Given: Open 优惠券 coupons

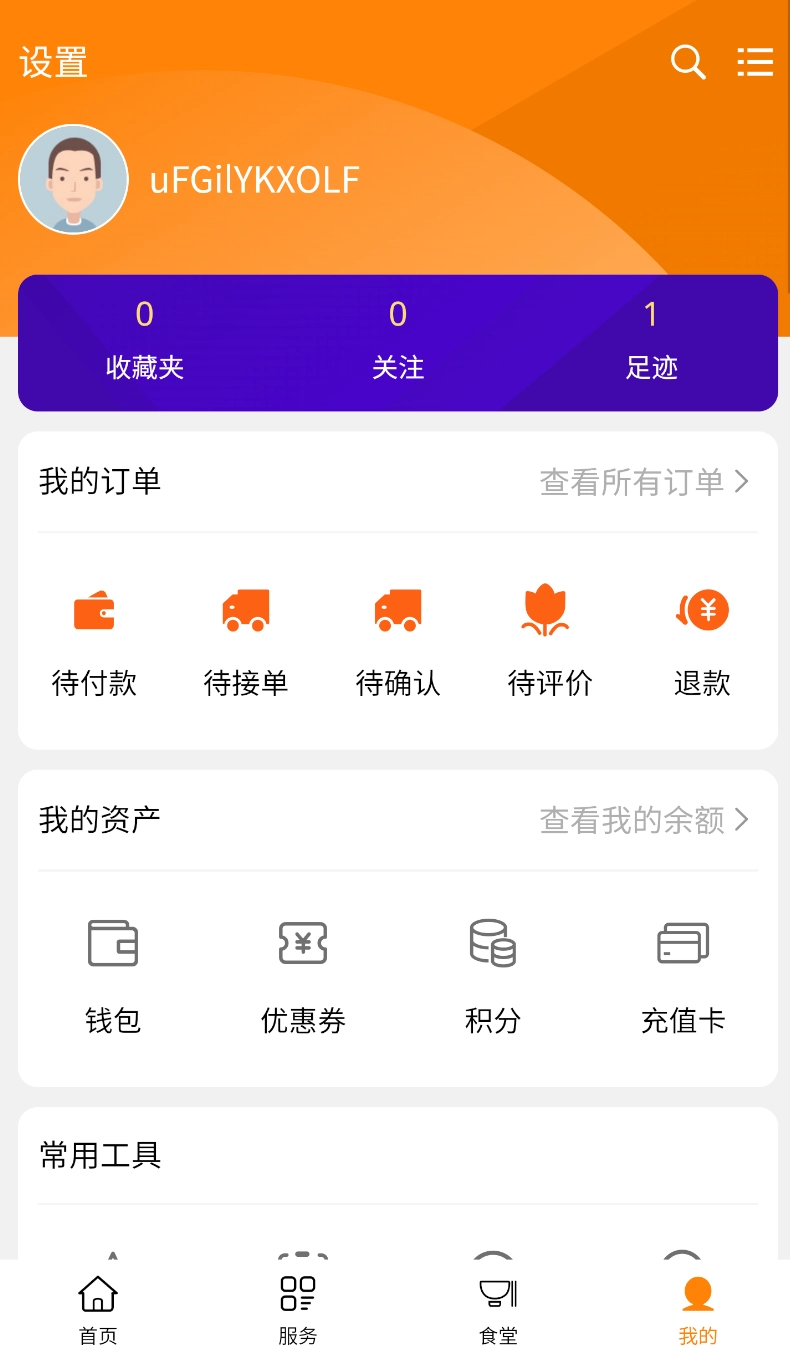Looking at the screenshot, I should click(303, 975).
